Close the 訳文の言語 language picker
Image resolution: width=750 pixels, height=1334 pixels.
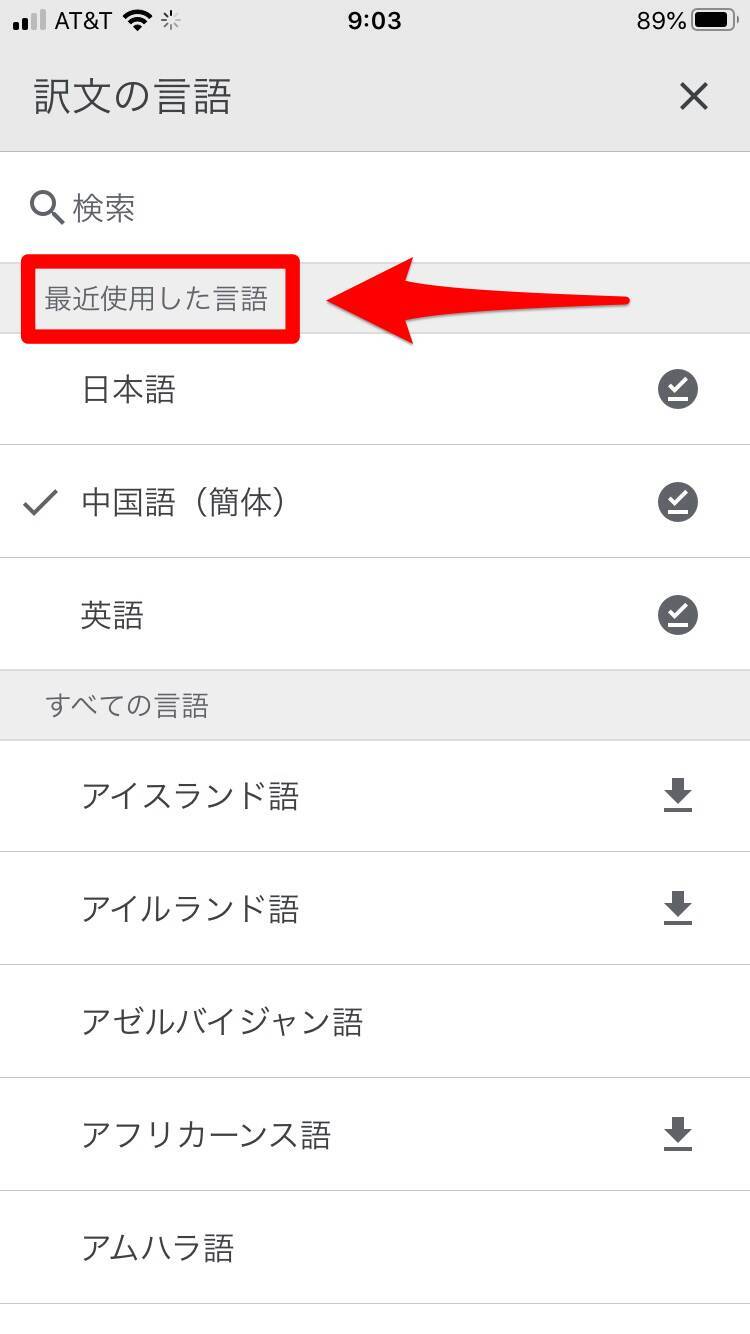tap(693, 97)
